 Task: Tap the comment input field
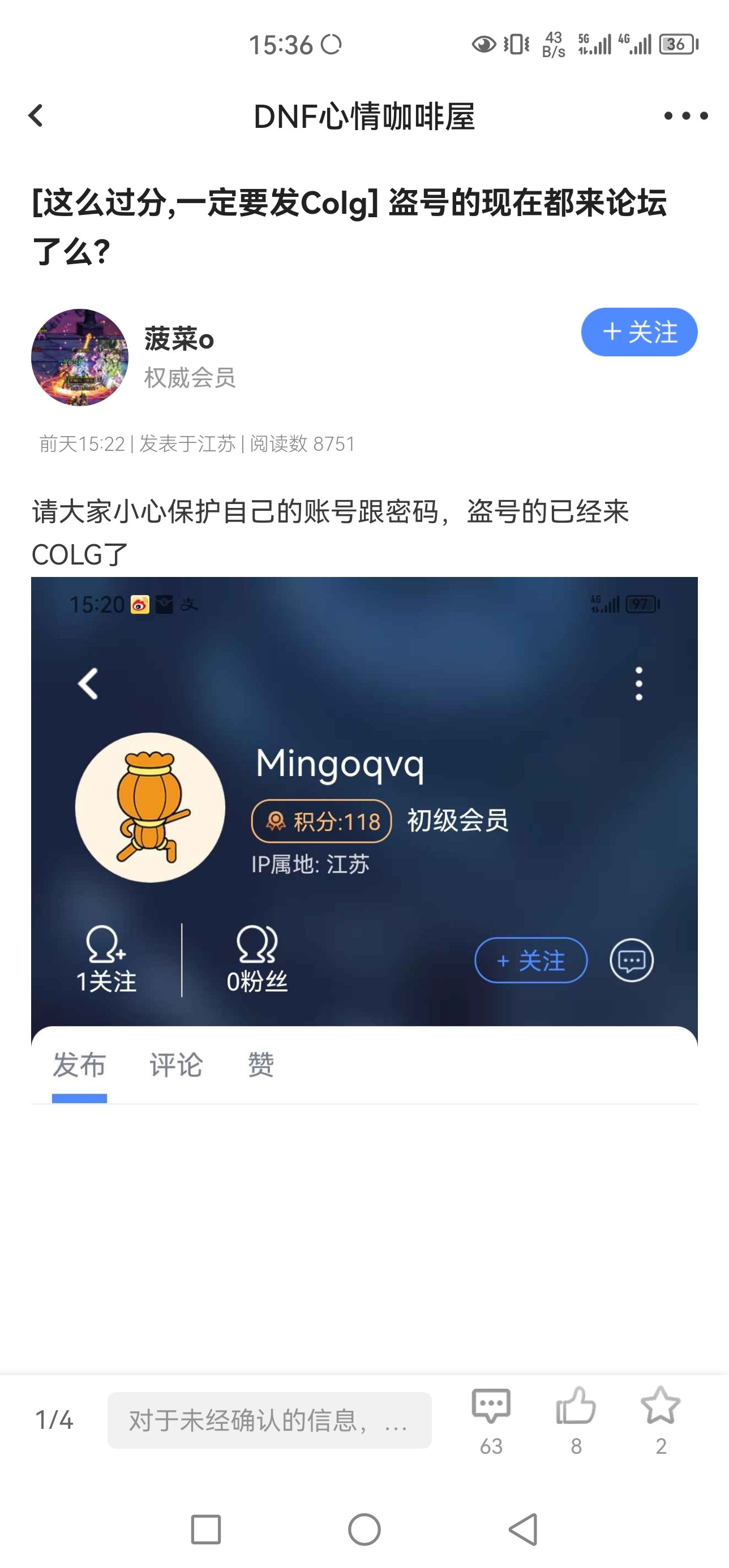click(x=269, y=1420)
